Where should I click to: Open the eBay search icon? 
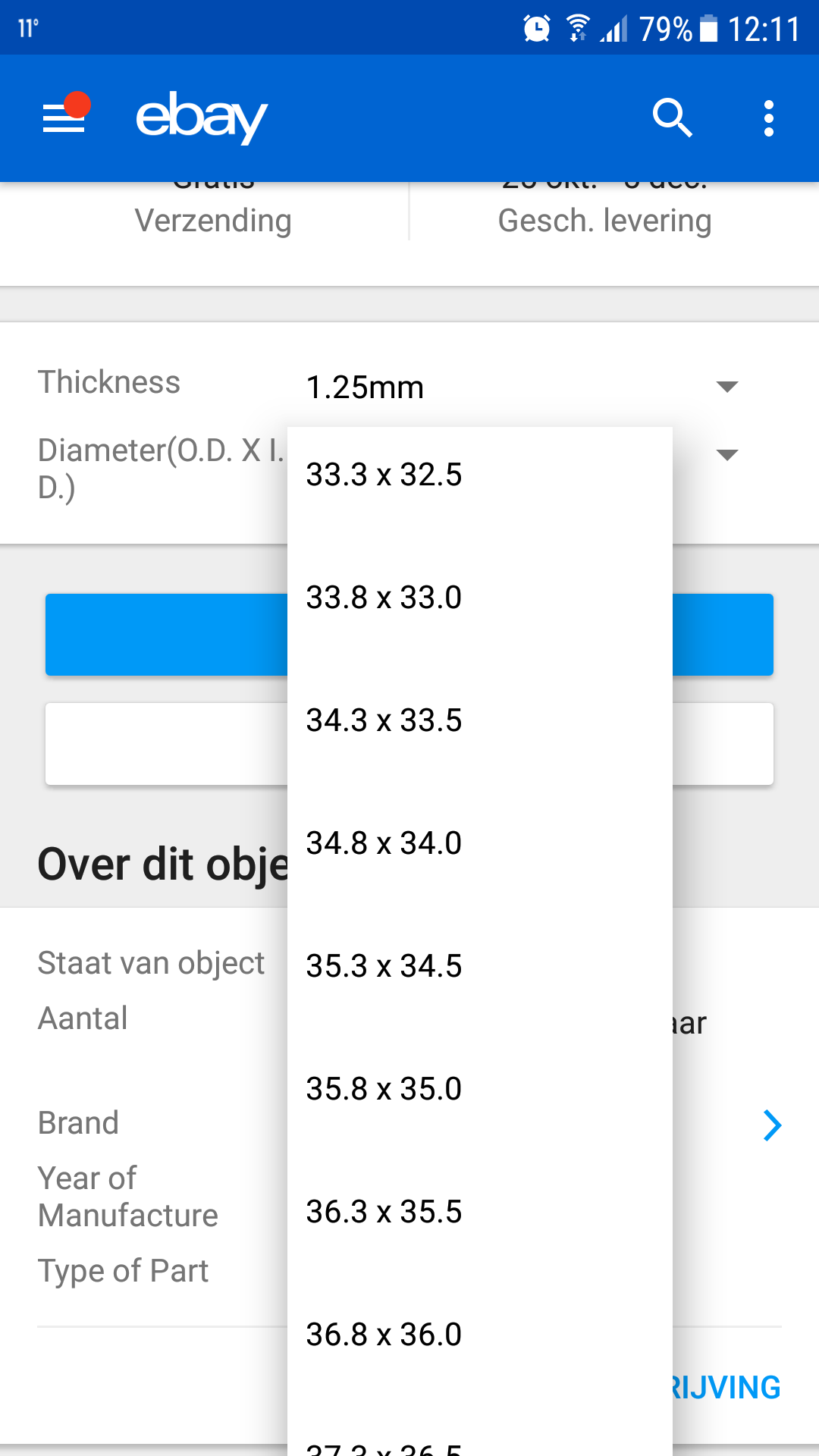pos(672,118)
